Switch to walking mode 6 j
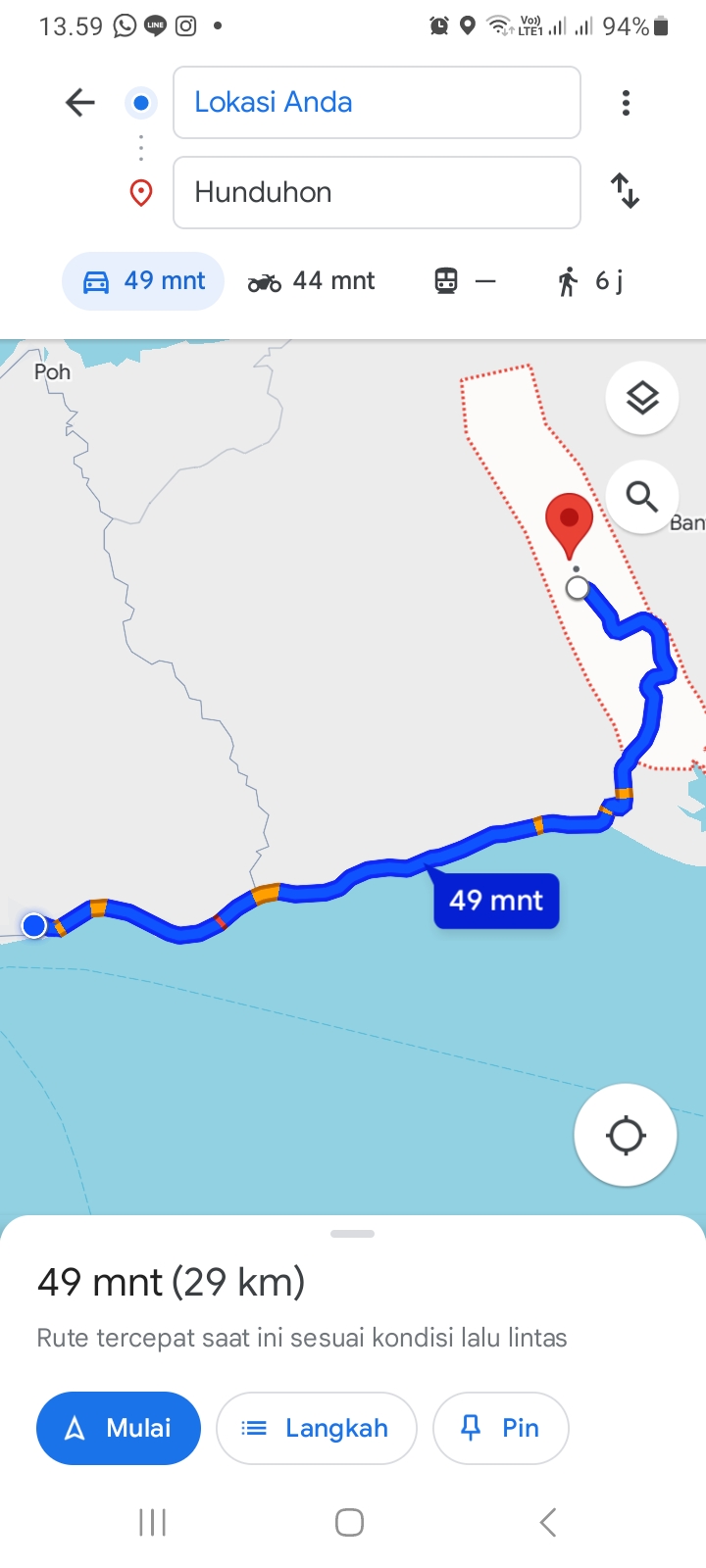Image resolution: width=706 pixels, height=1568 pixels. tap(590, 281)
